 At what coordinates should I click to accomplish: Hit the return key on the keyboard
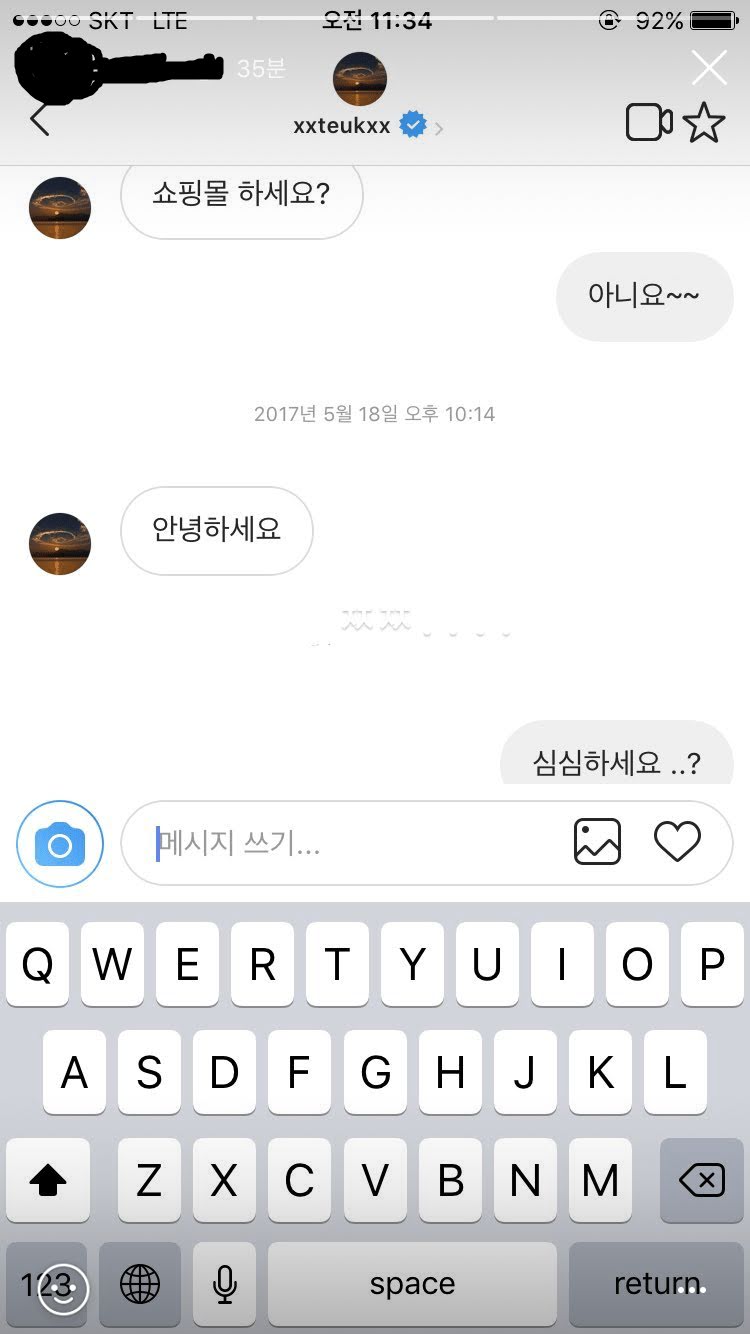658,1283
